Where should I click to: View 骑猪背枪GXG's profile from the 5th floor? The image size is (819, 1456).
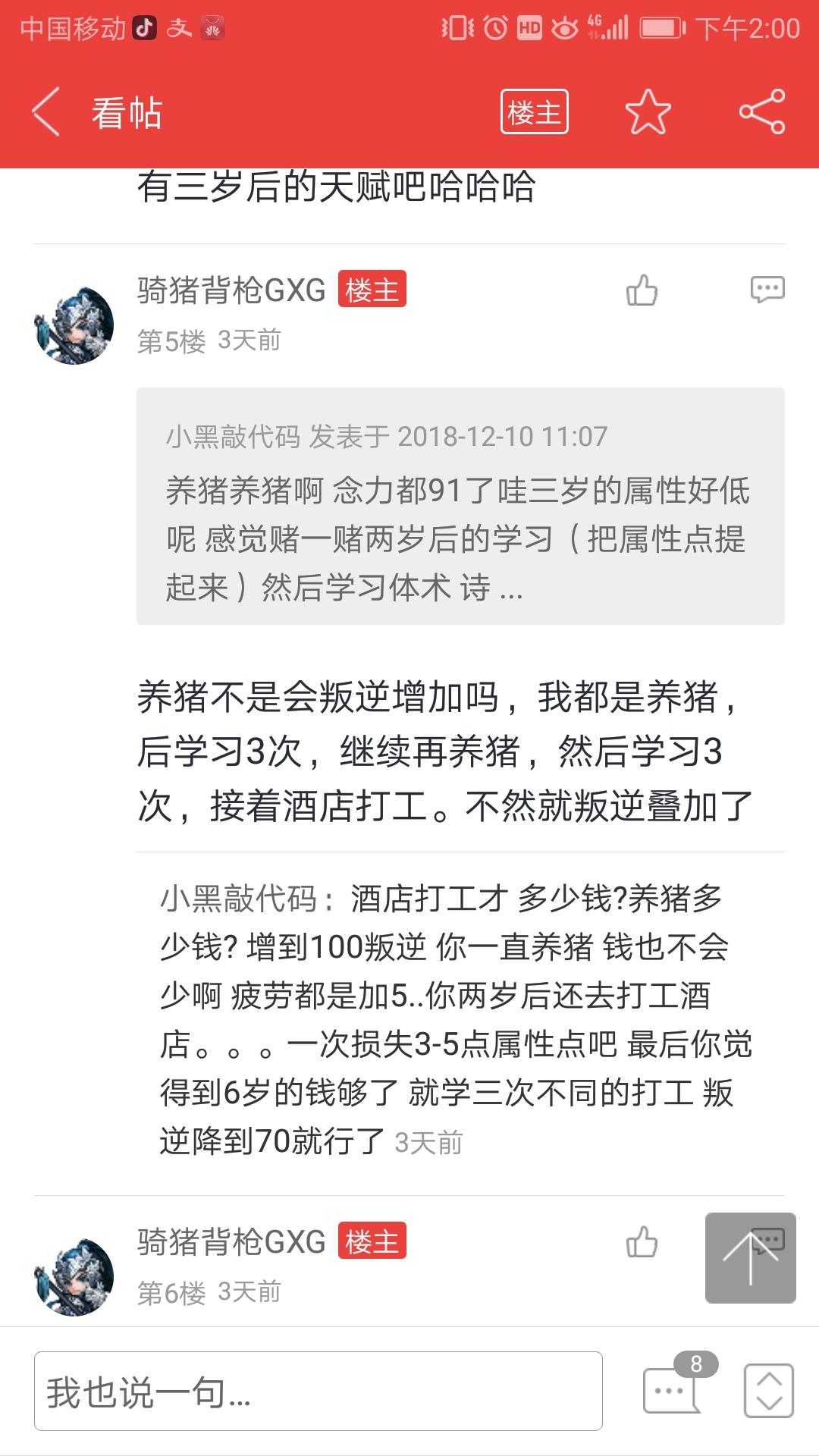click(x=231, y=290)
